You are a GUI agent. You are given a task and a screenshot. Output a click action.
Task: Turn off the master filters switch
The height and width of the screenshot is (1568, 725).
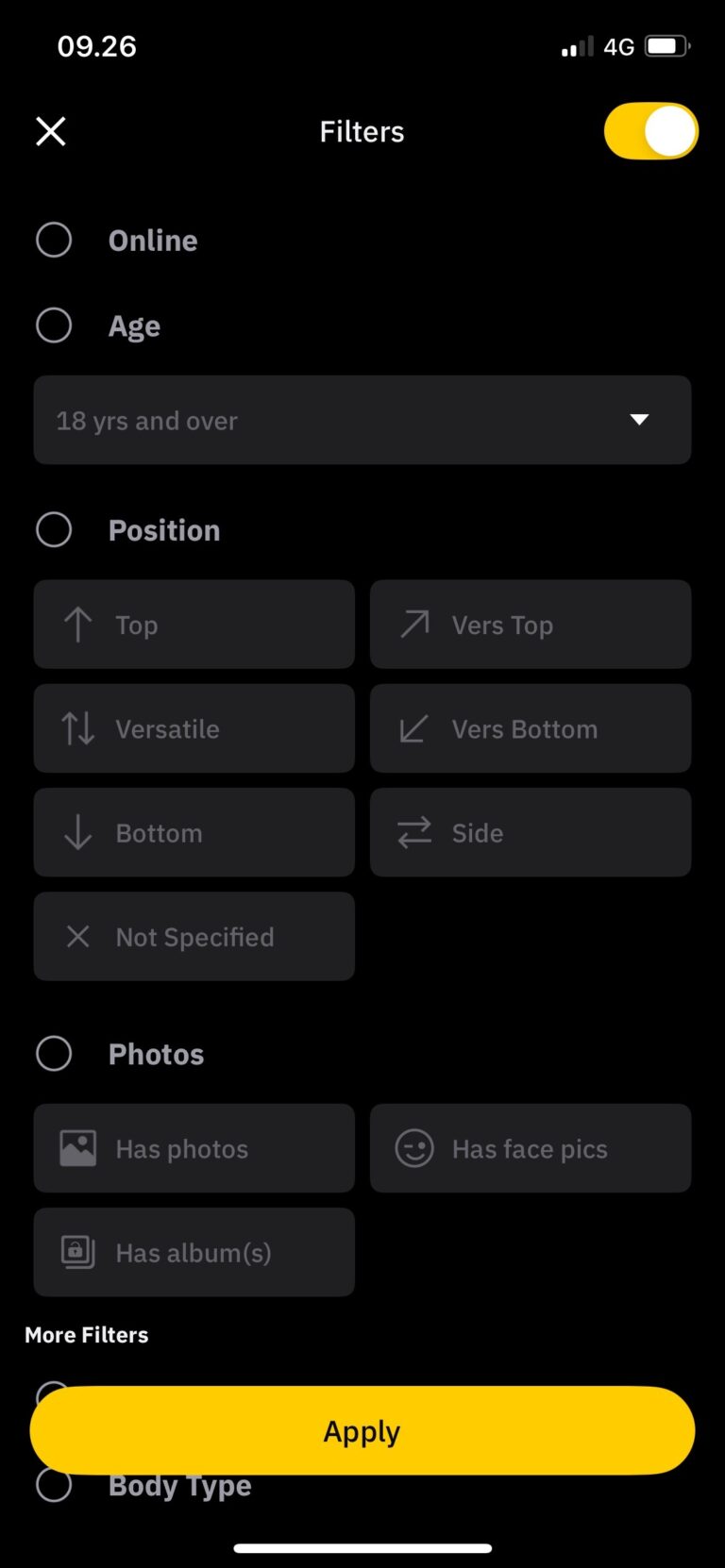650,131
